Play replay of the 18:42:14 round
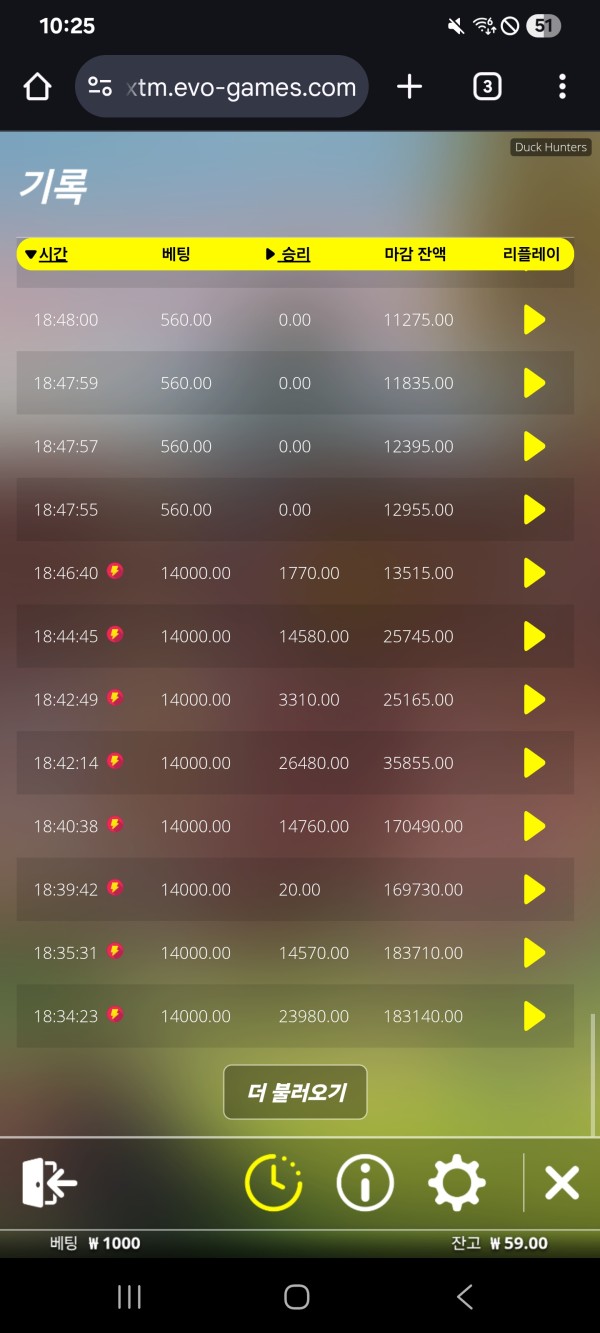 534,763
